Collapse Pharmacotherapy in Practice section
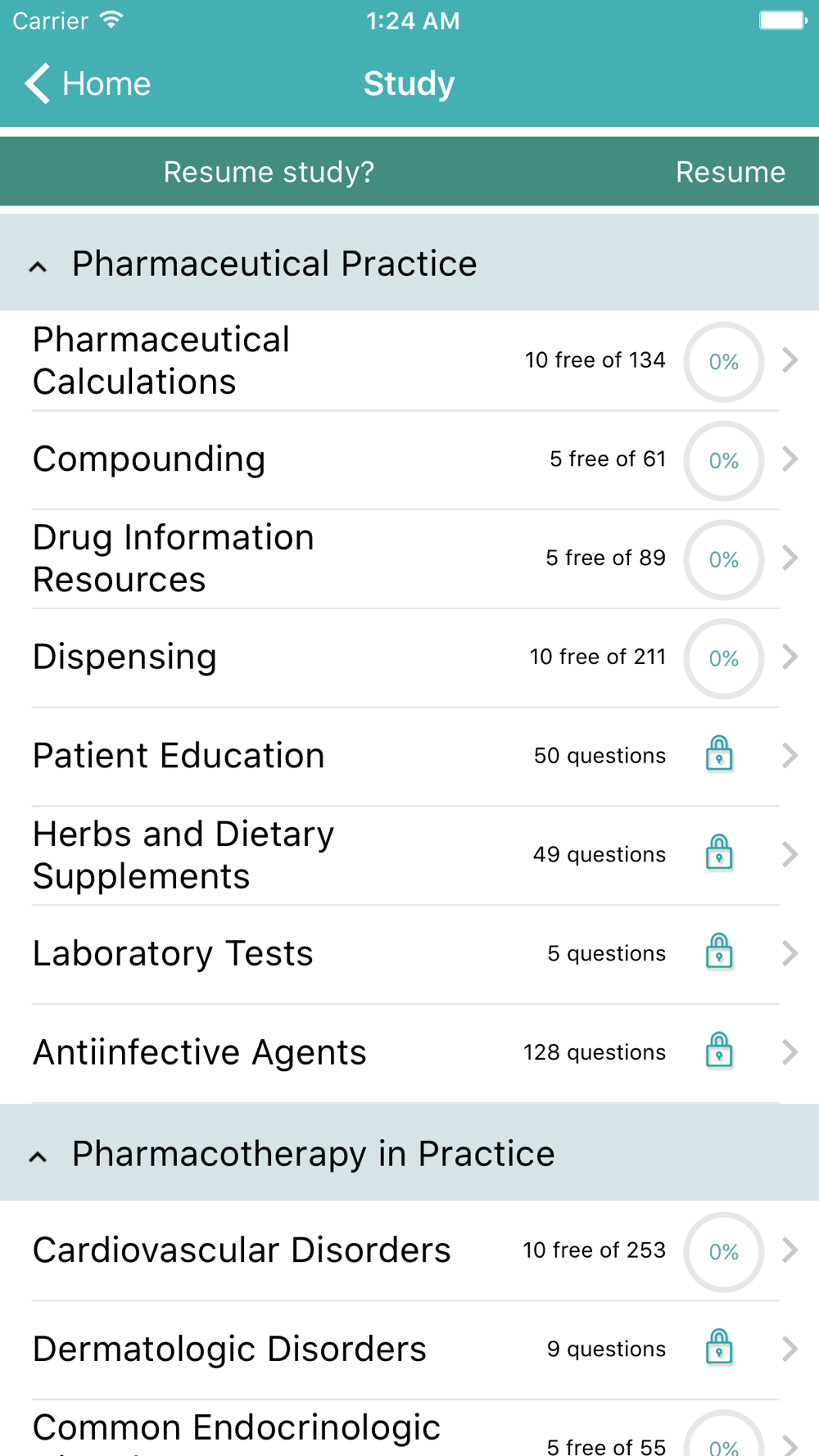The height and width of the screenshot is (1456, 819). (409, 1153)
